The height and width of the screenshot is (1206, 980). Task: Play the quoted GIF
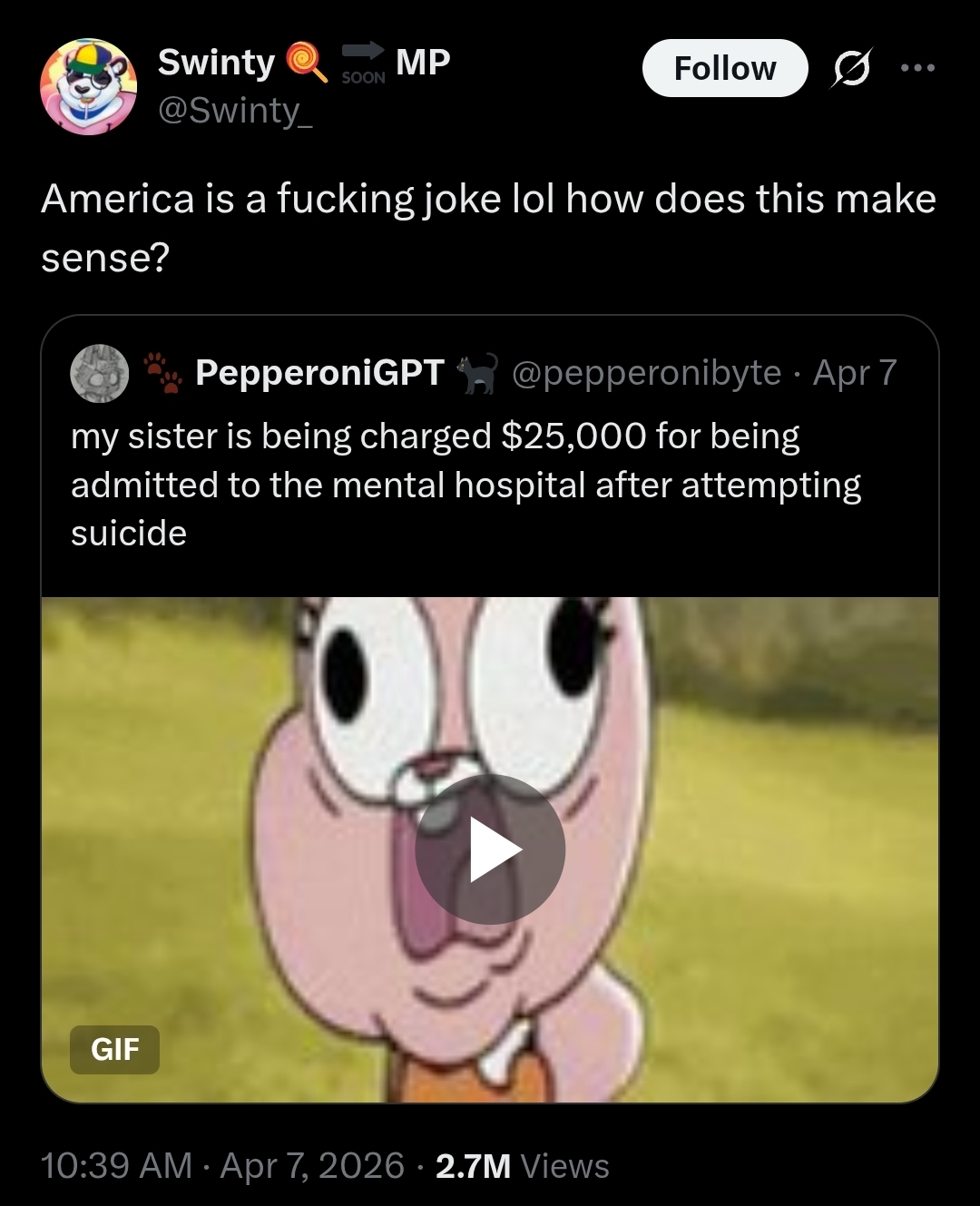click(x=490, y=849)
